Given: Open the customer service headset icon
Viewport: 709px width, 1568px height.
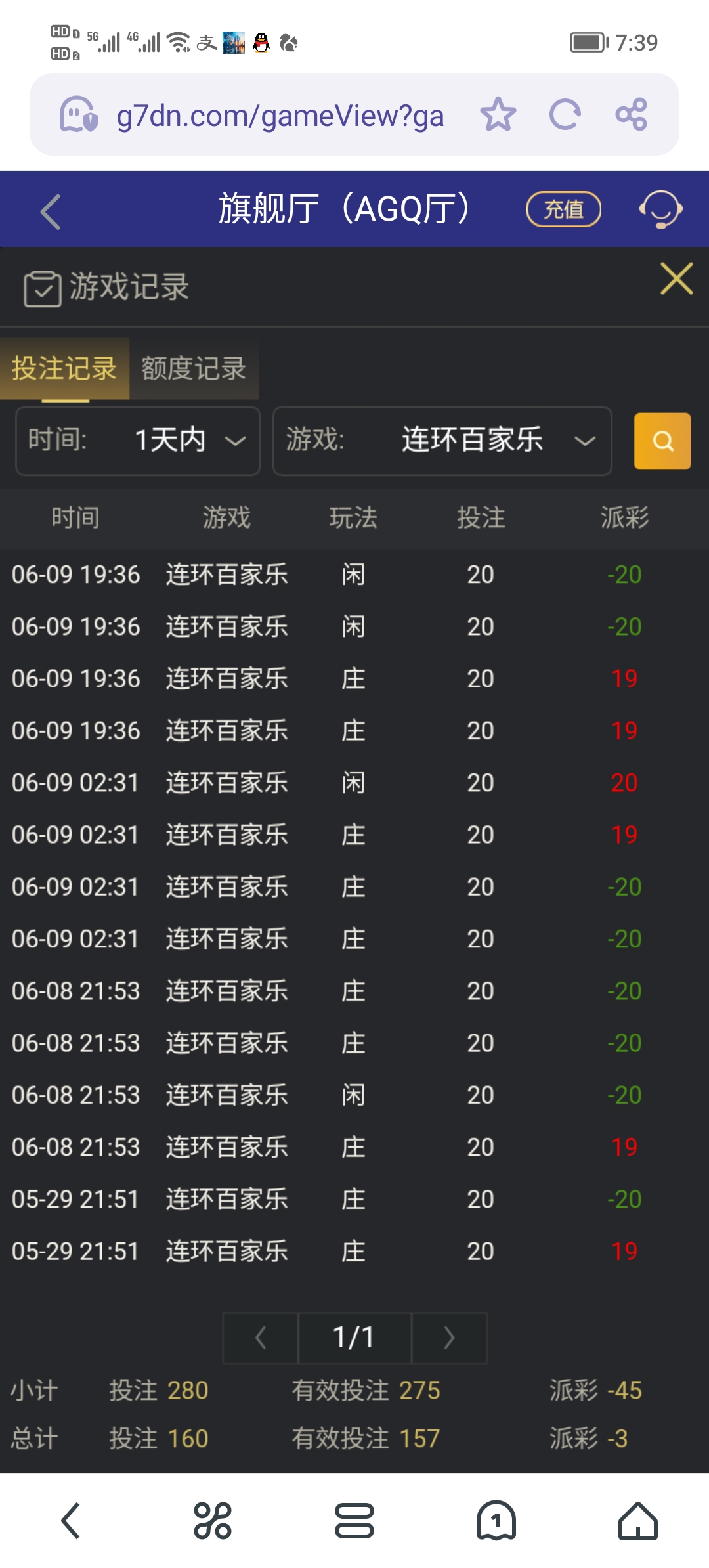Looking at the screenshot, I should pos(661,209).
